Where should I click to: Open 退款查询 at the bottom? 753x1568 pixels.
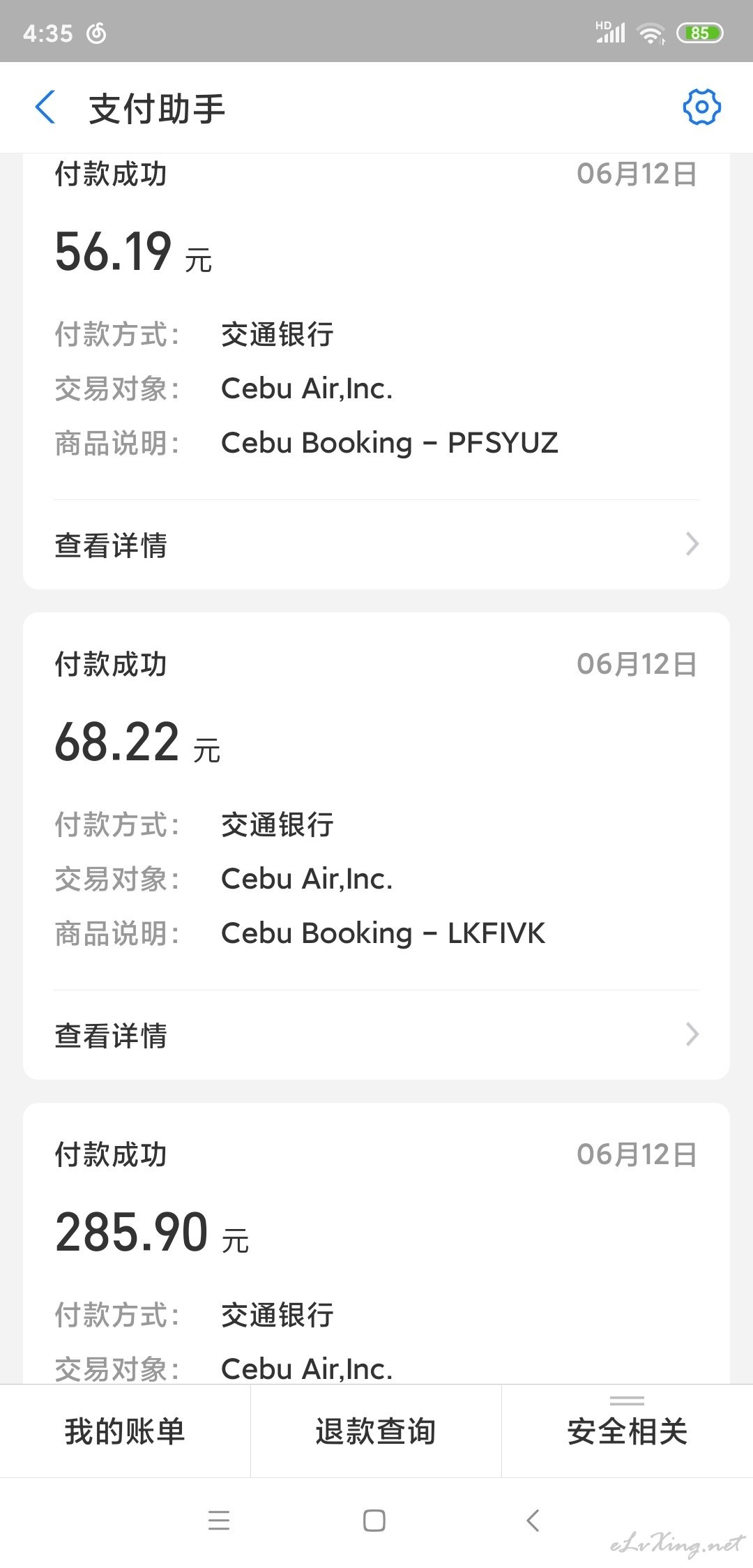(376, 1431)
